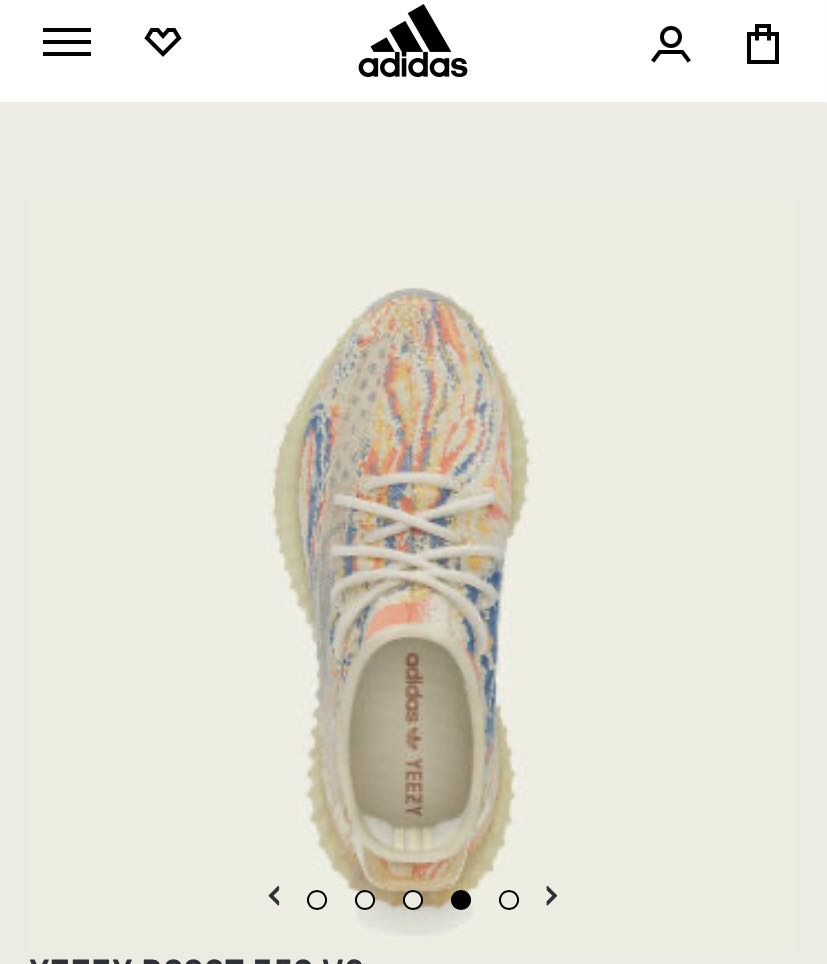Show next product image

[551, 896]
